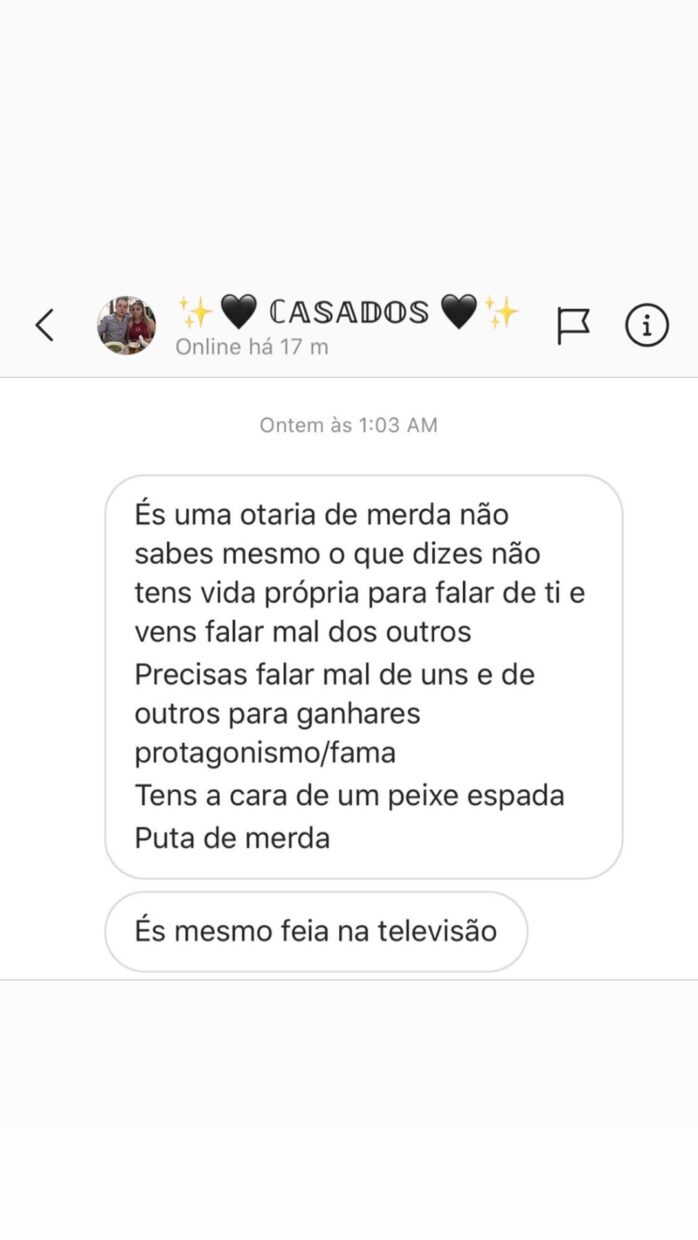This screenshot has width=698, height=1240.
Task: Open conversation info details
Action: [x=646, y=325]
